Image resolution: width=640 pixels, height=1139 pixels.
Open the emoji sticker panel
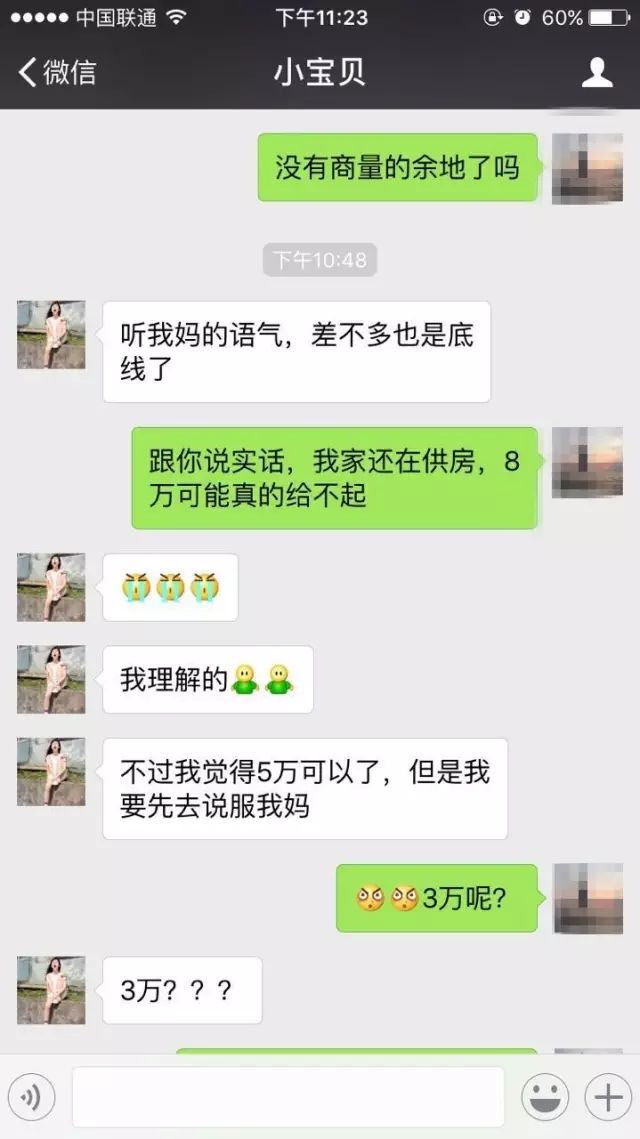click(x=545, y=1097)
